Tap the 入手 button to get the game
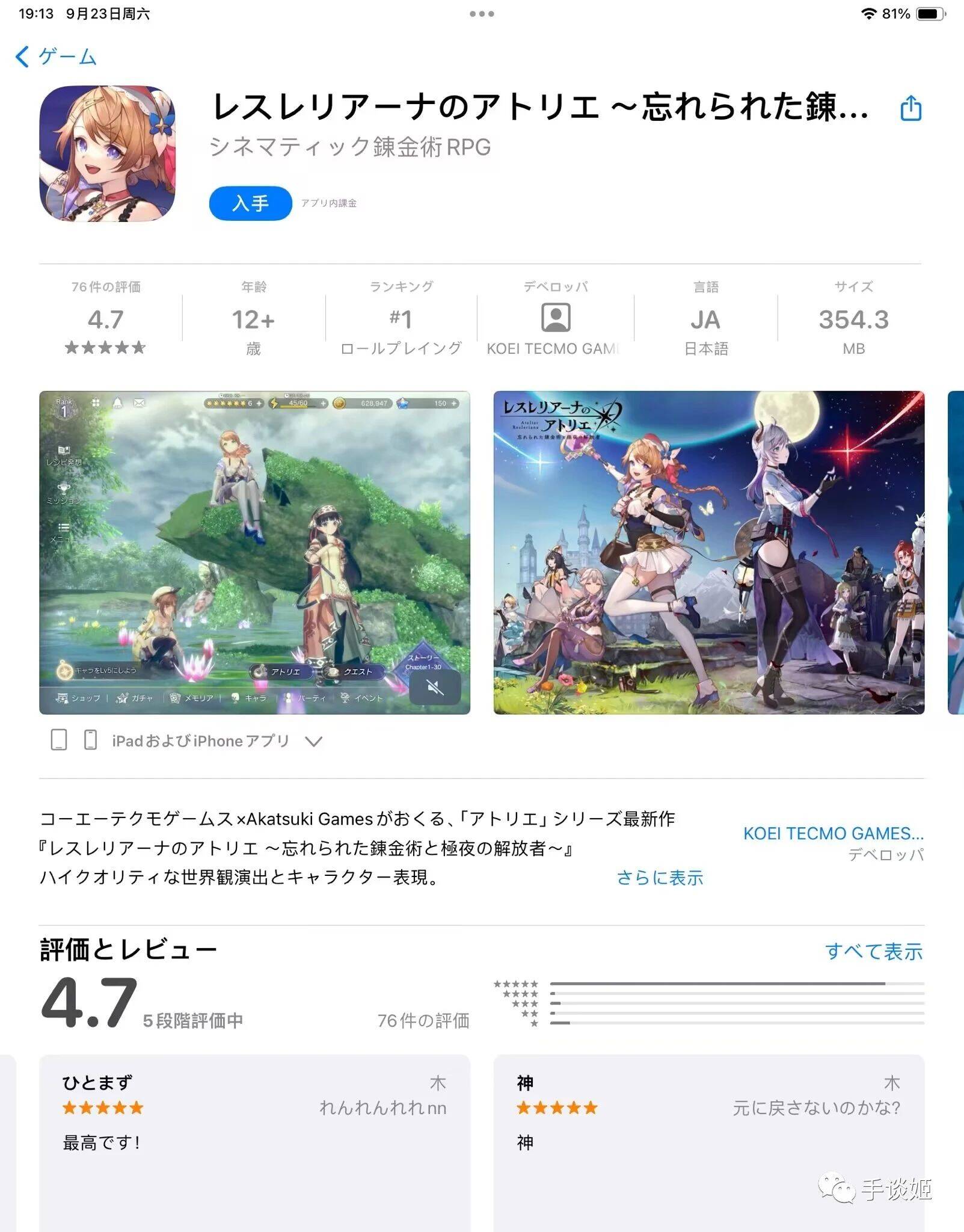The height and width of the screenshot is (1232, 964). (x=250, y=203)
